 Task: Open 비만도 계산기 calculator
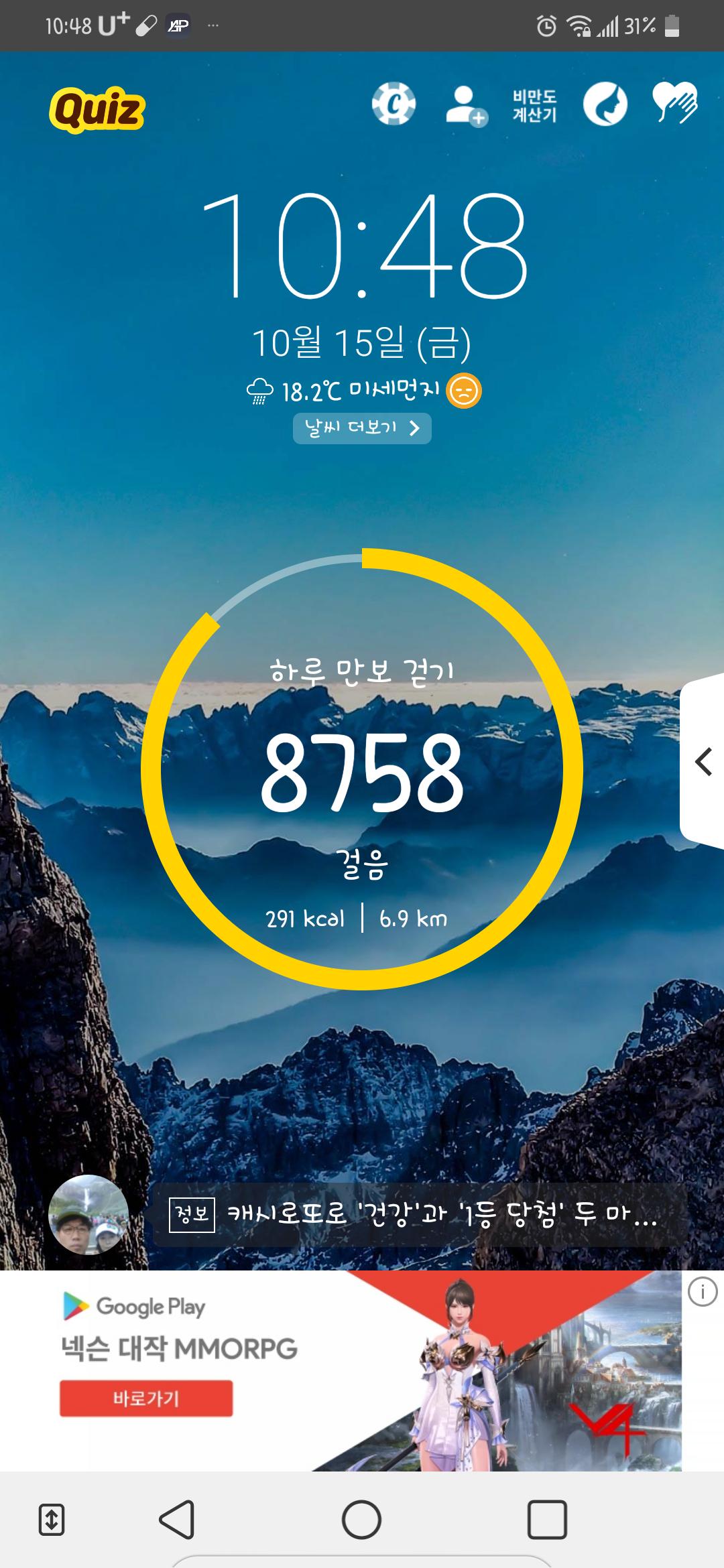point(534,106)
